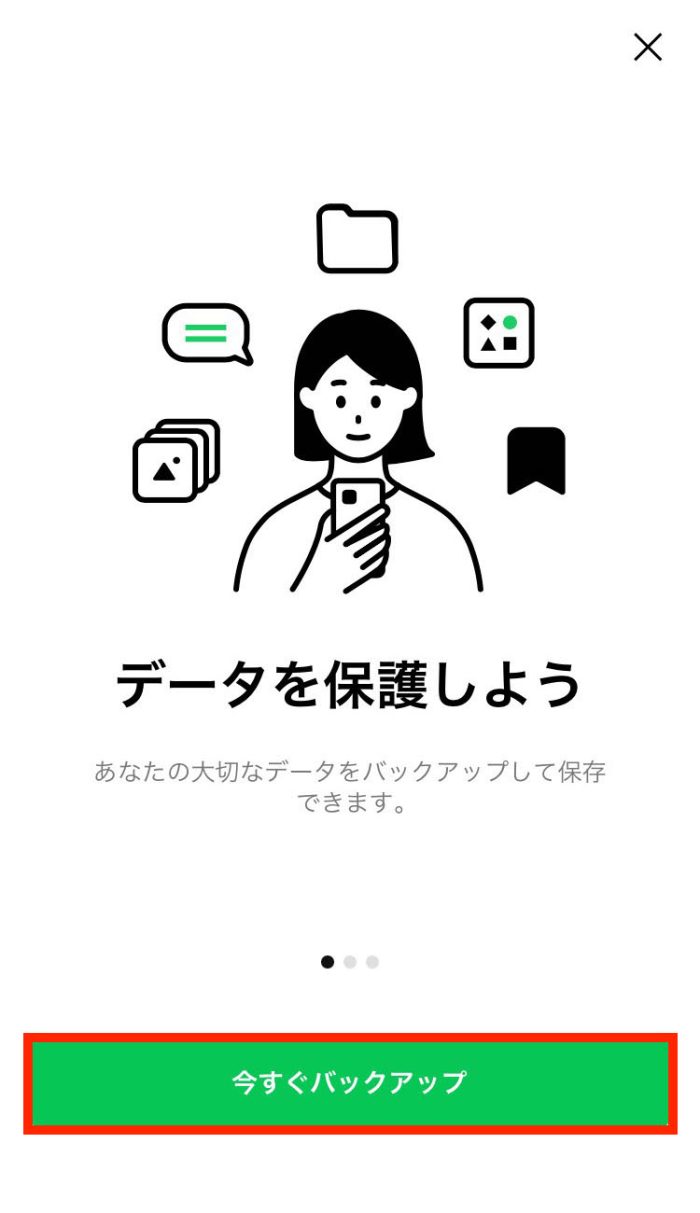Tap the 今すぐバックアップ button
The width and height of the screenshot is (700, 1213).
(x=350, y=1083)
